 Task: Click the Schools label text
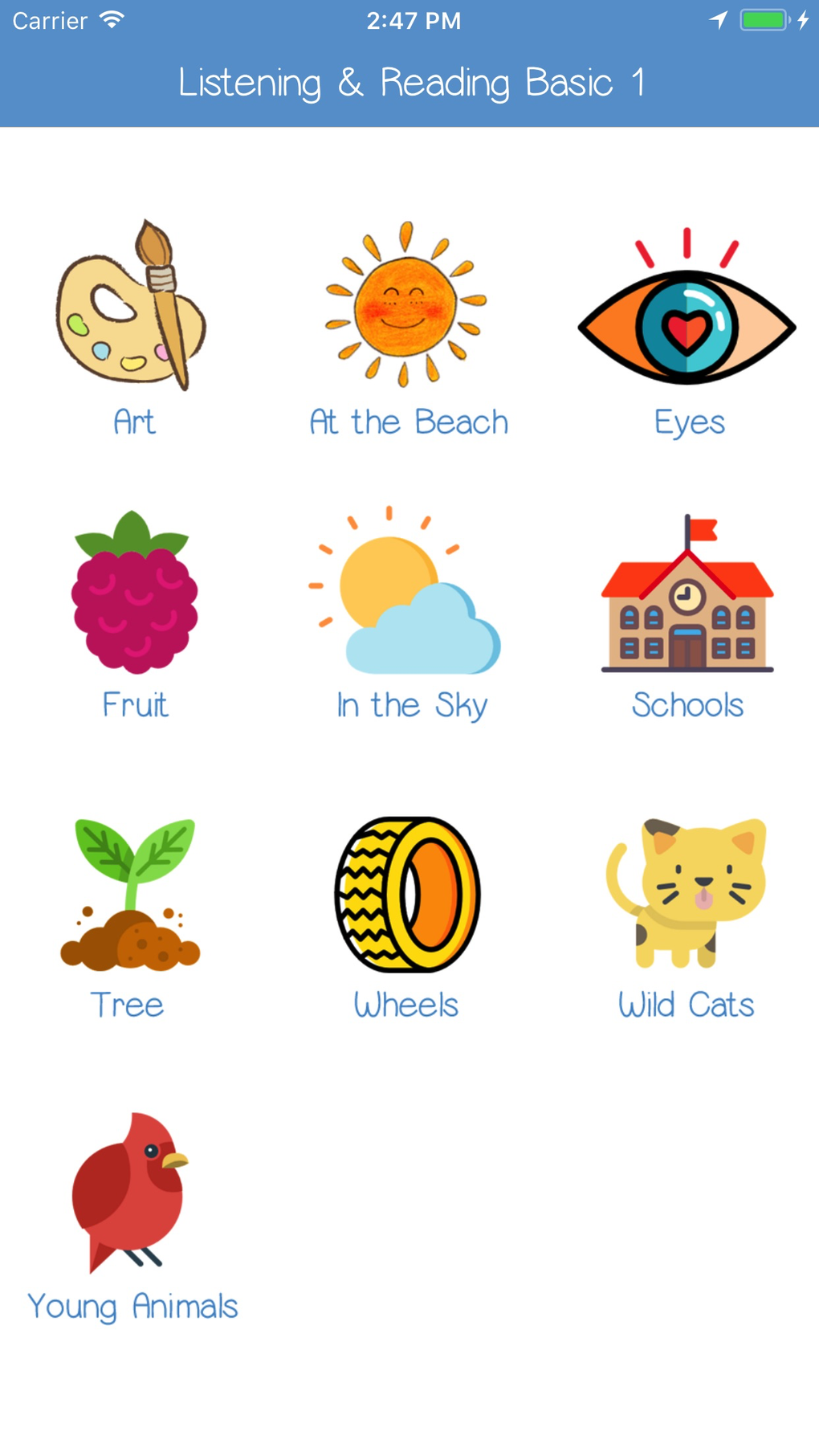click(687, 704)
